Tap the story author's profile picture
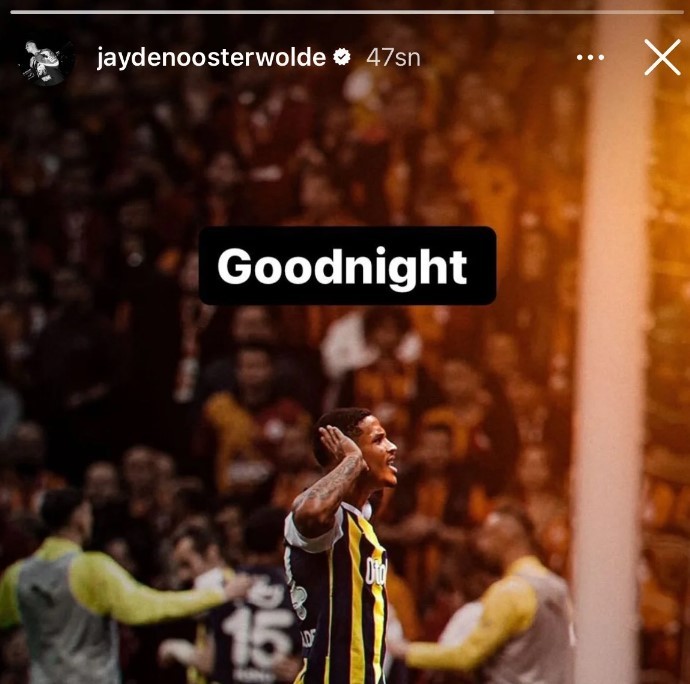Viewport: 690px width, 684px height. pyautogui.click(x=44, y=60)
